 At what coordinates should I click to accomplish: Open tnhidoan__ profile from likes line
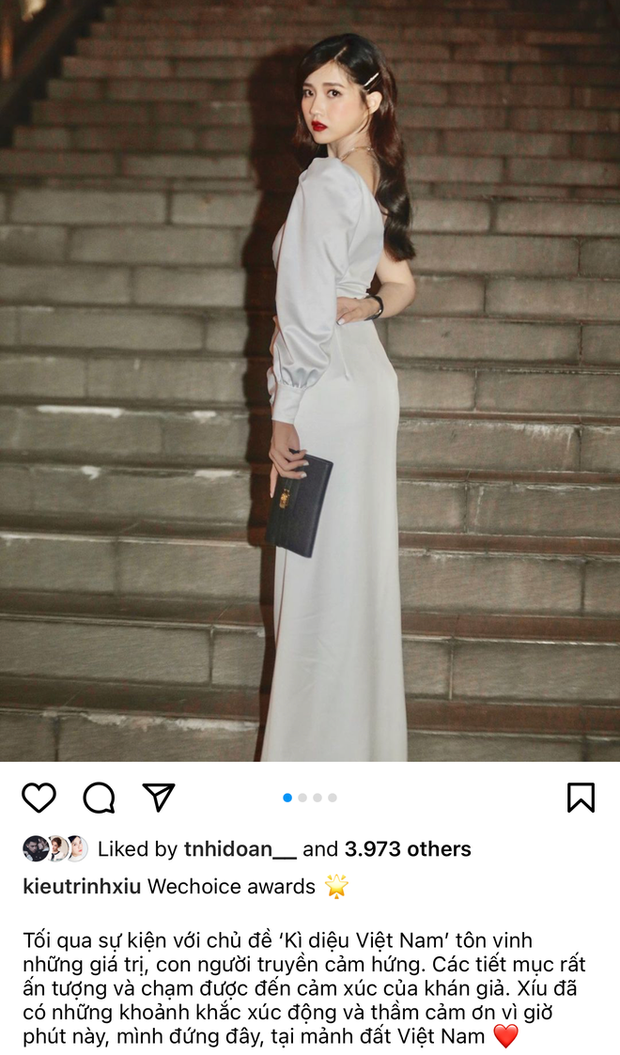[x=240, y=849]
